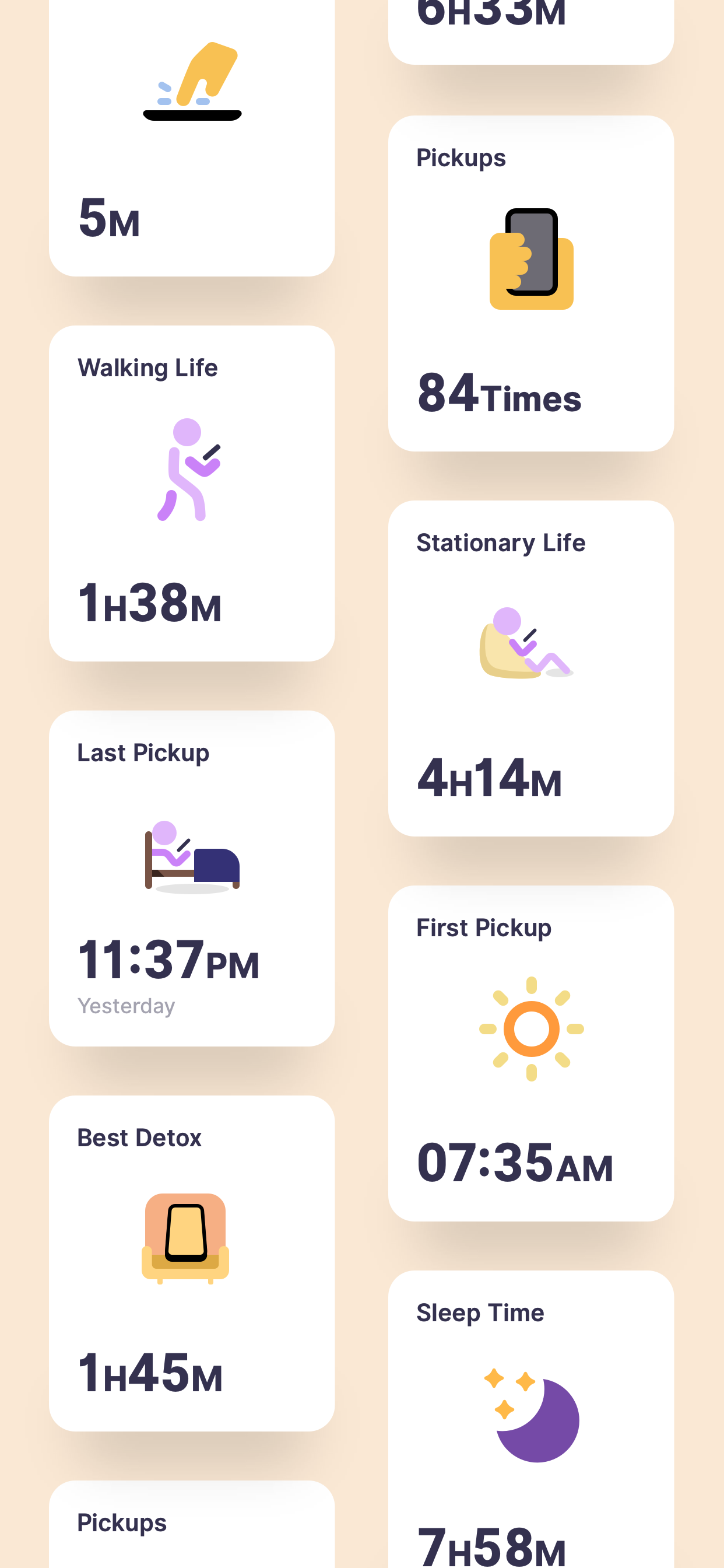
Task: Select the First Pickup card
Action: click(x=530, y=1052)
